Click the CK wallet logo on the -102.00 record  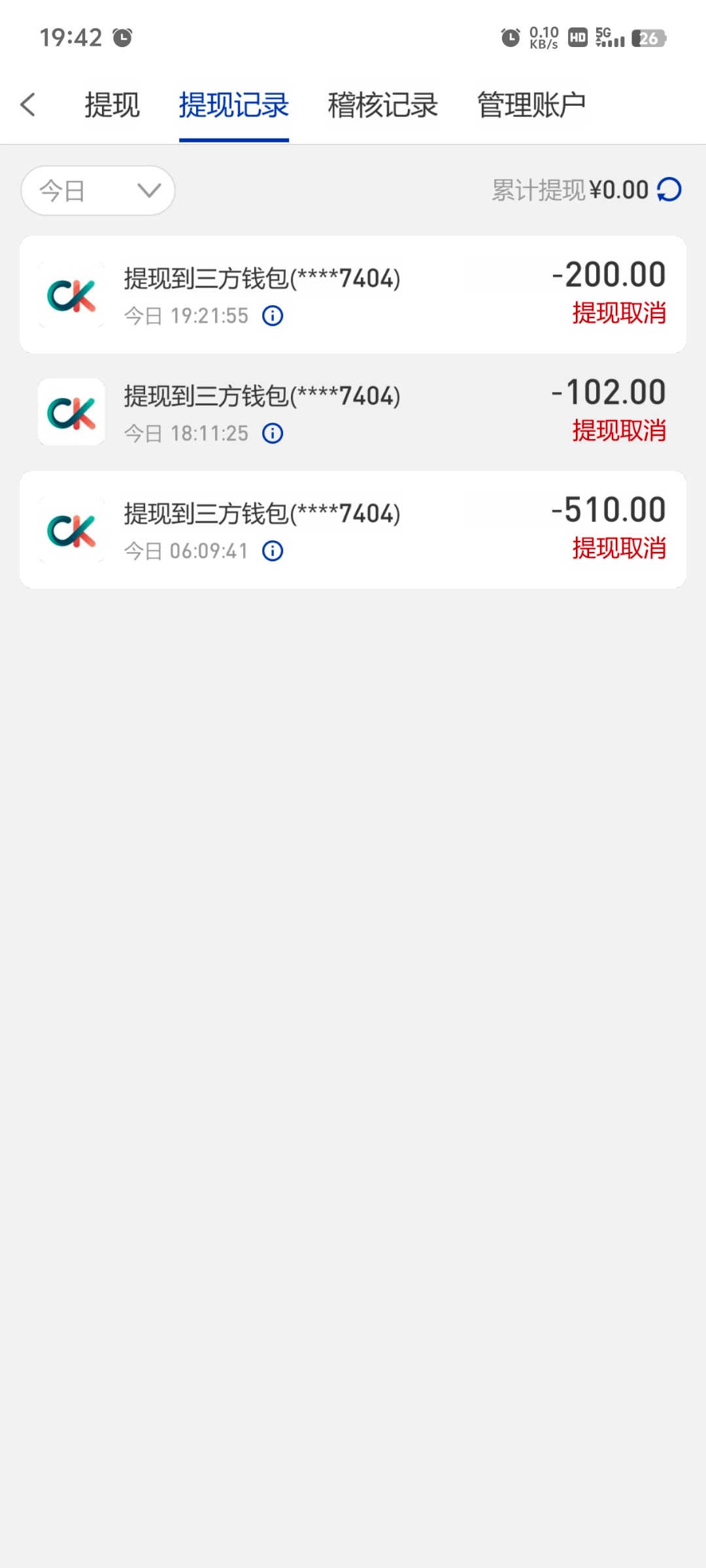[71, 412]
